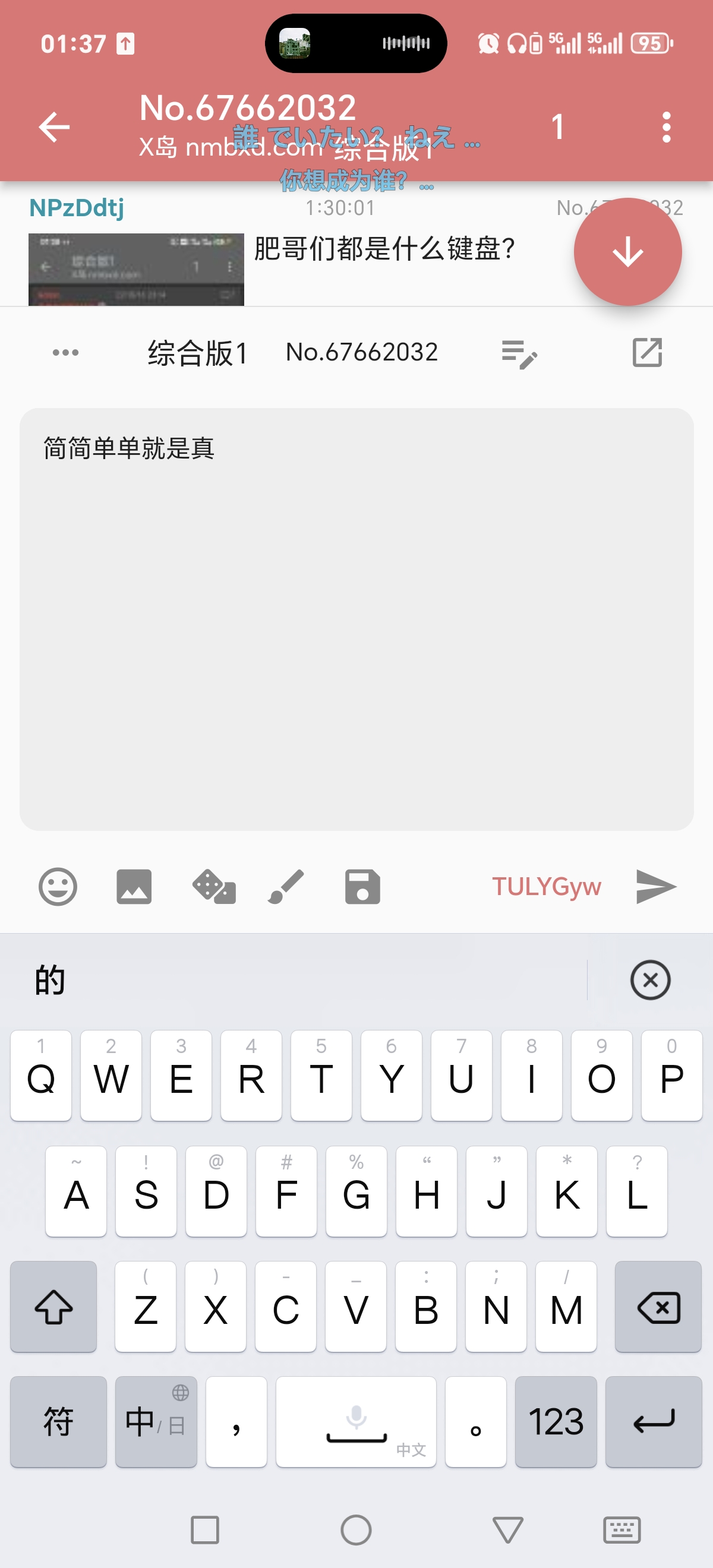Select the TULYGyw cookie identity
Screen dimensions: 713x1568
click(x=546, y=886)
